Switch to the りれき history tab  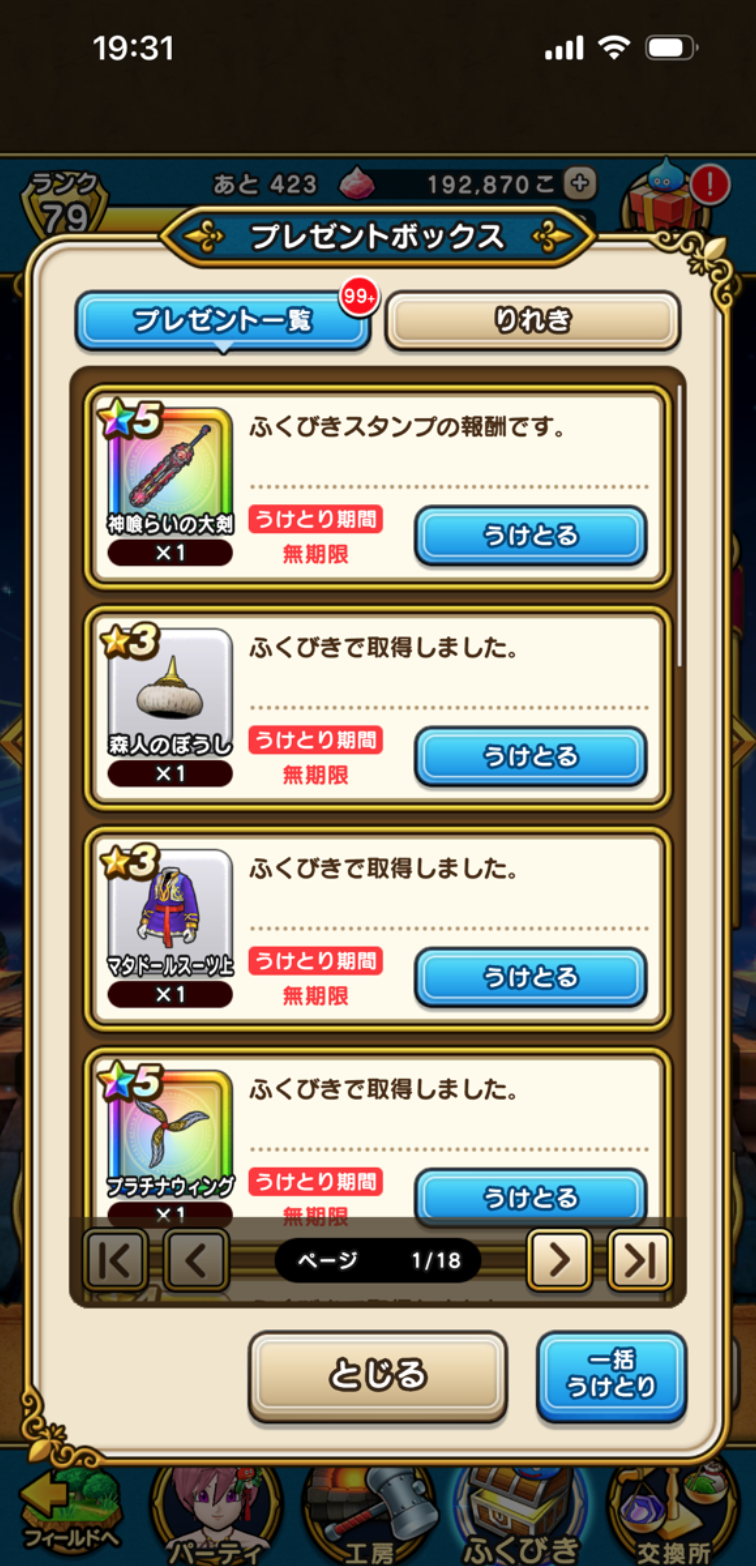point(532,320)
